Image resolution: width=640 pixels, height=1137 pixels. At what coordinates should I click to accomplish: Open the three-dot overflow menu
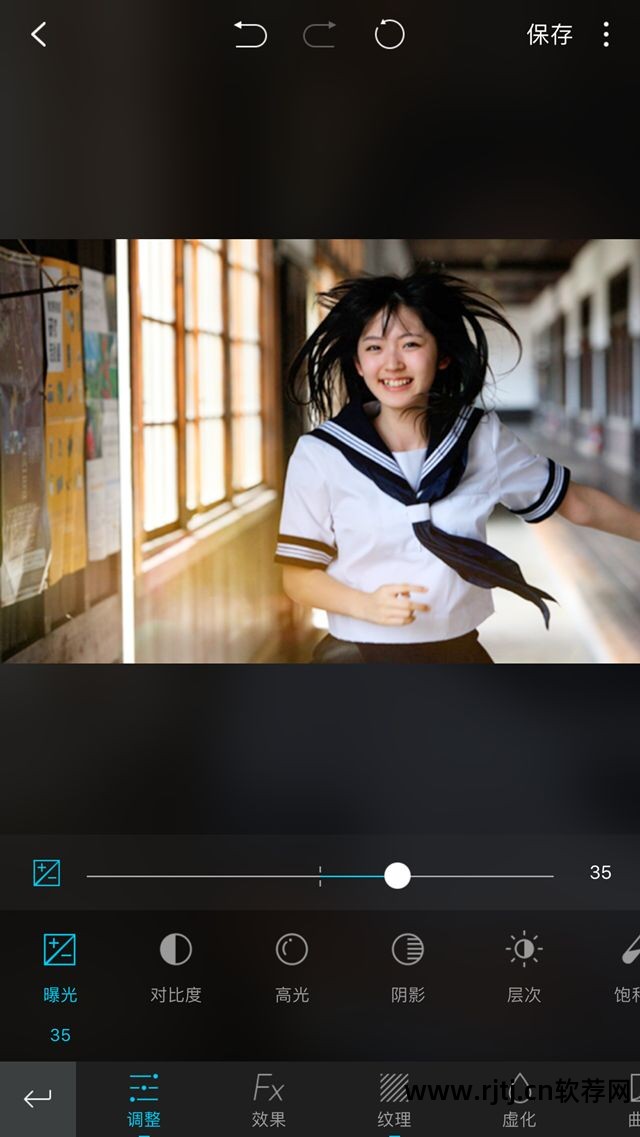pos(606,35)
